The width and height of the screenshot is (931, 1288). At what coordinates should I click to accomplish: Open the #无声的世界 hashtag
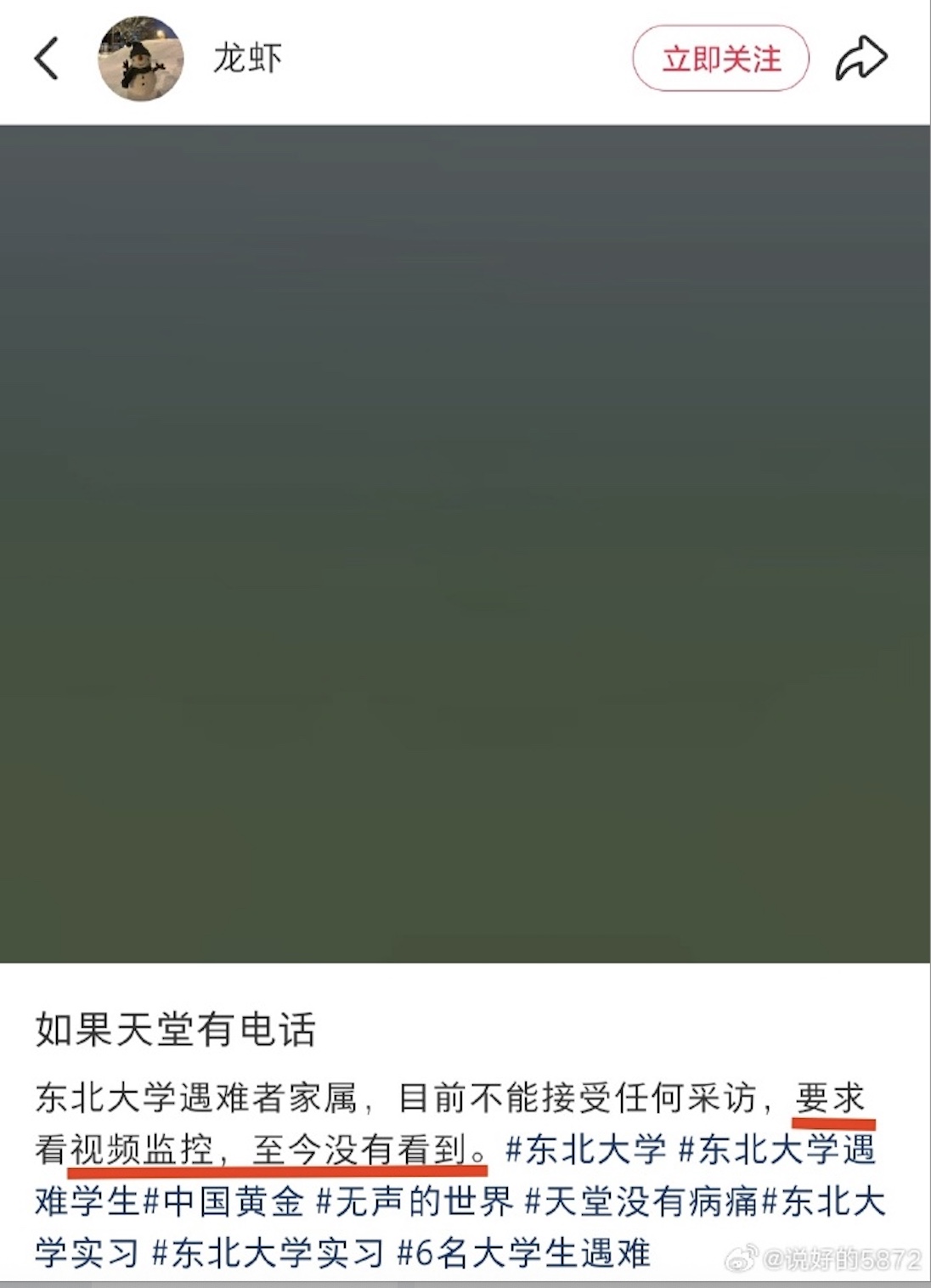[415, 1201]
